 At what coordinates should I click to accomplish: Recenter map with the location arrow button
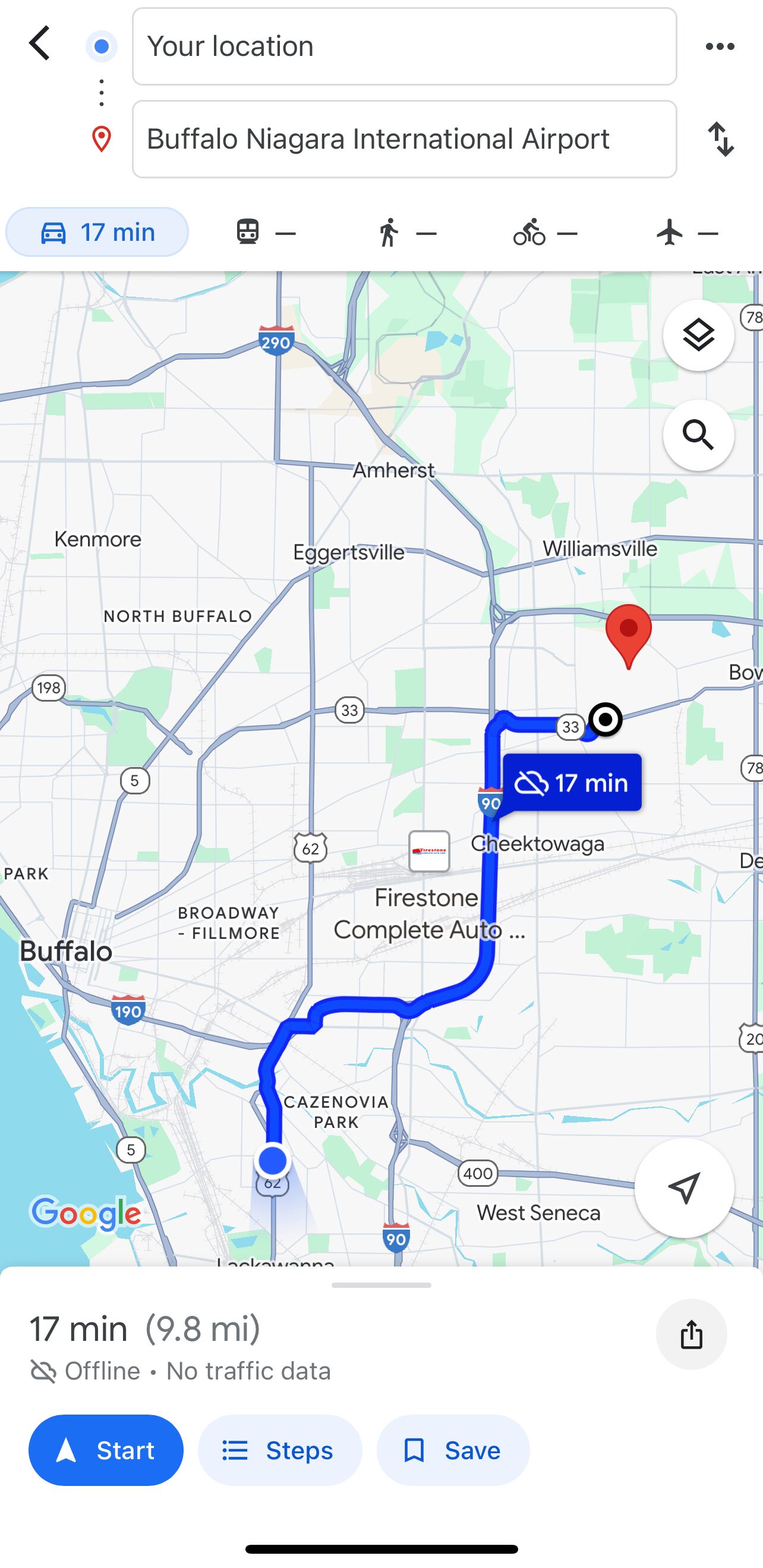click(x=684, y=1187)
